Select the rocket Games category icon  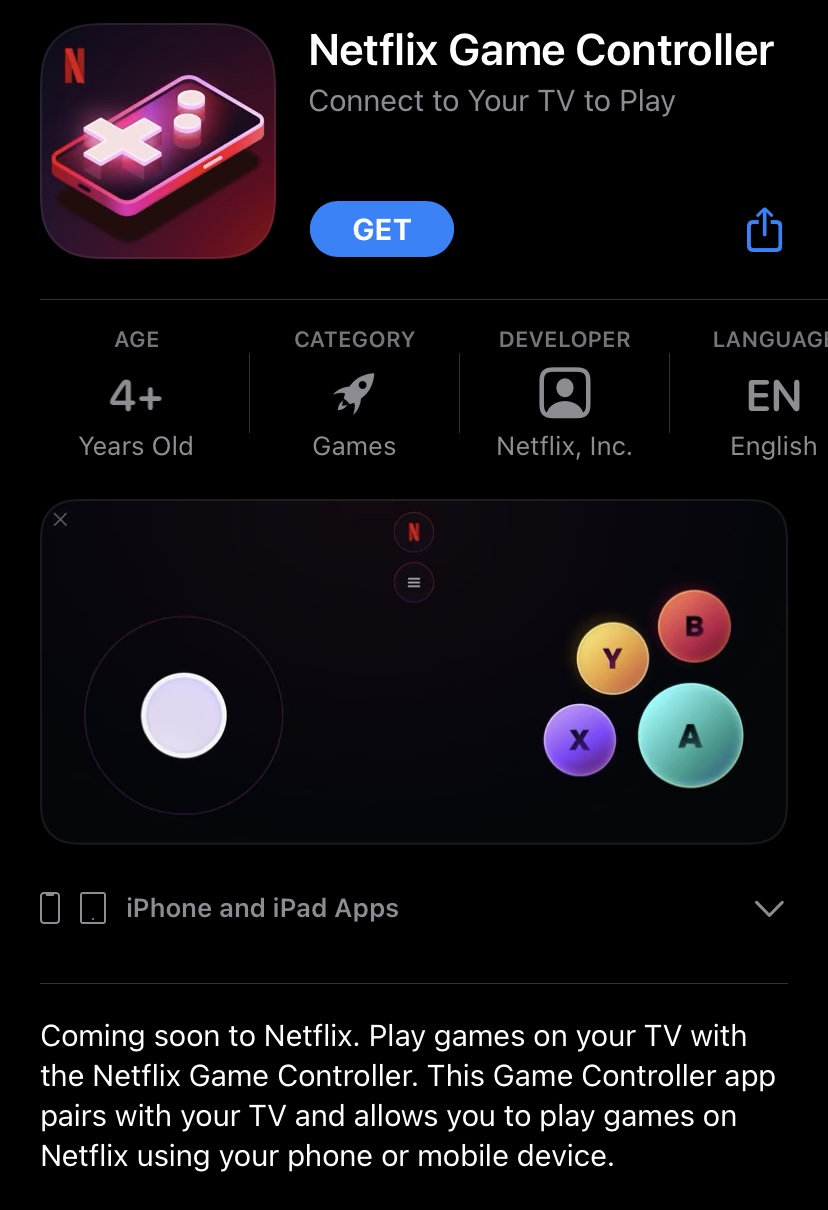[354, 392]
